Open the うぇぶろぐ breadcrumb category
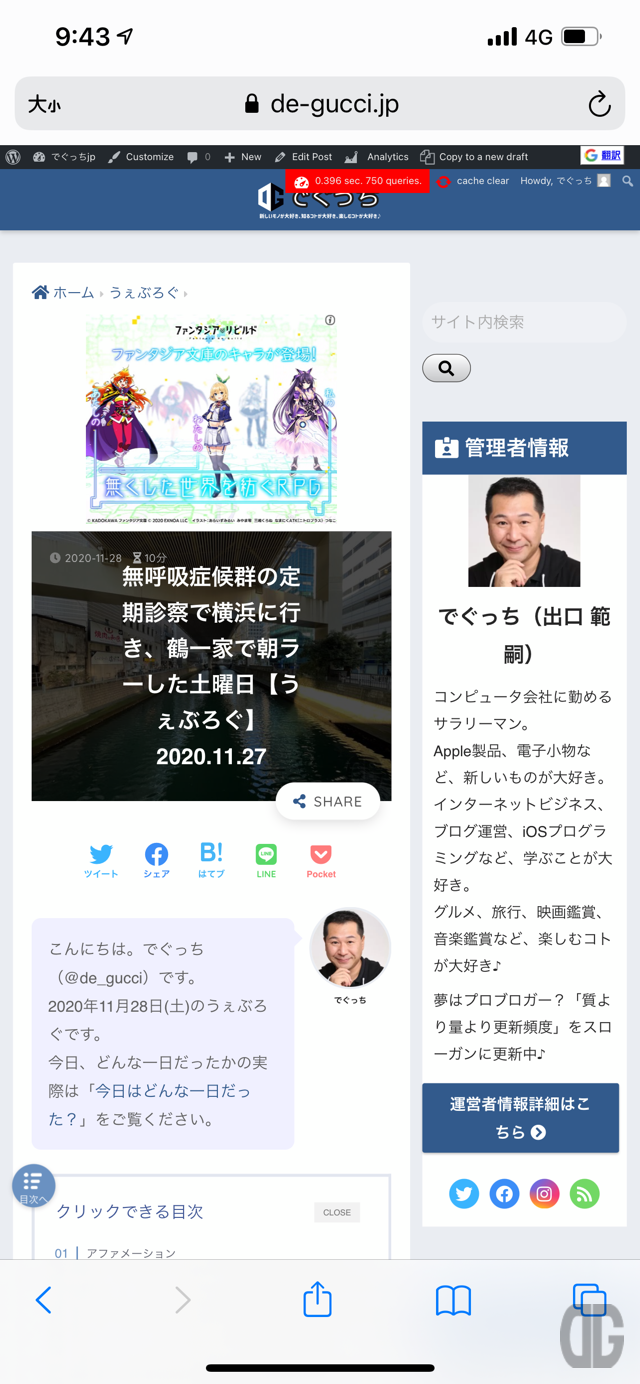 point(144,293)
